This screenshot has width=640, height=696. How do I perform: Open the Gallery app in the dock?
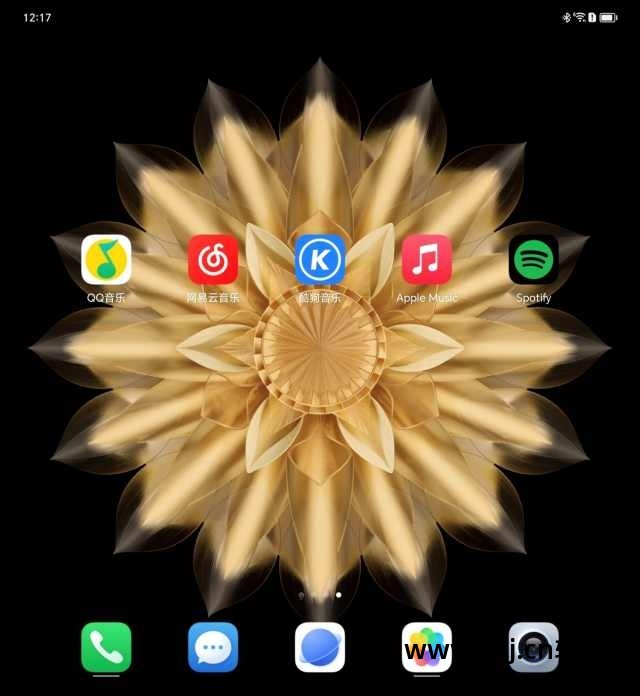coord(427,647)
